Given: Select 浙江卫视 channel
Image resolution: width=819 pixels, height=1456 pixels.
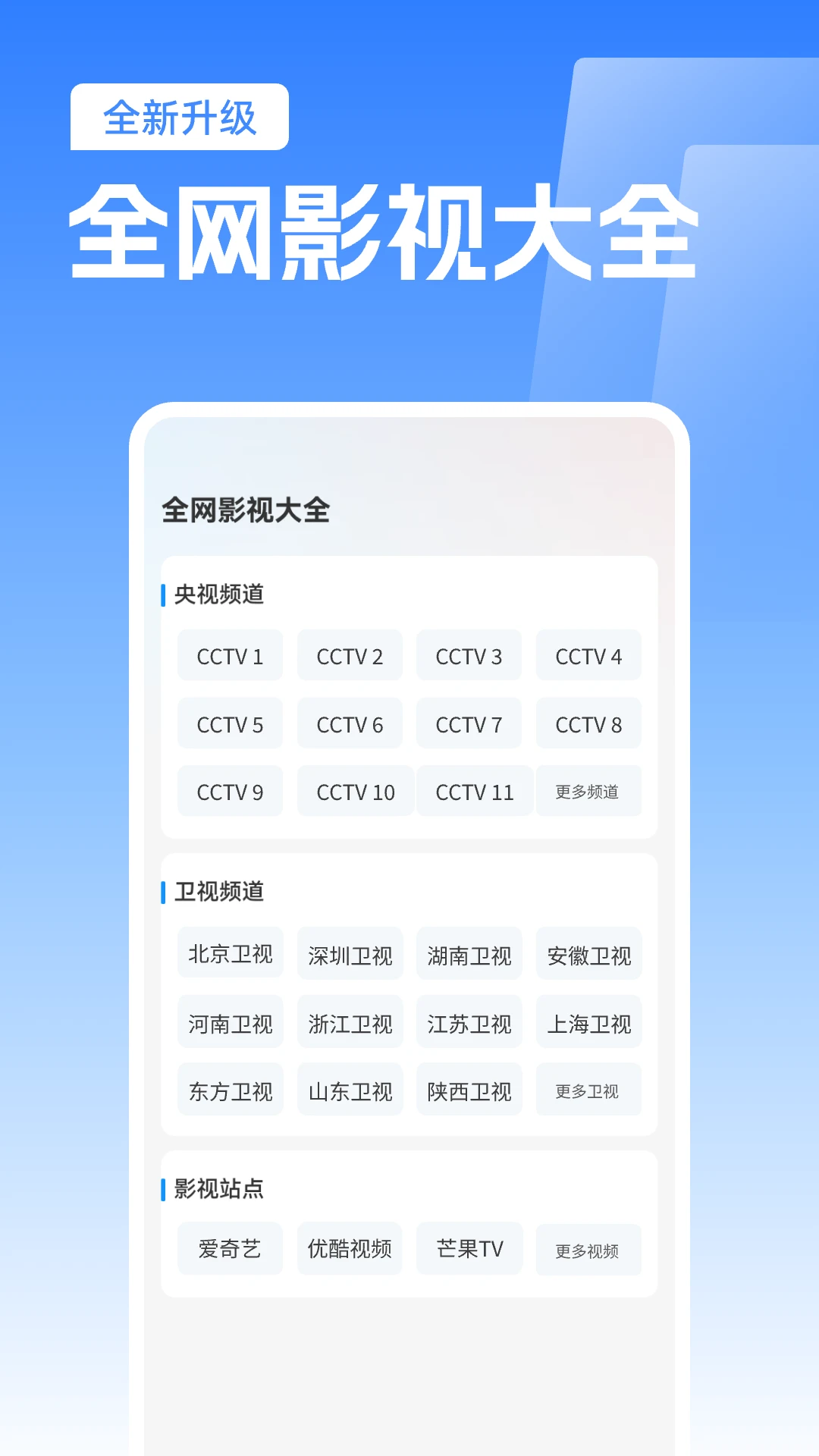Looking at the screenshot, I should (350, 1023).
